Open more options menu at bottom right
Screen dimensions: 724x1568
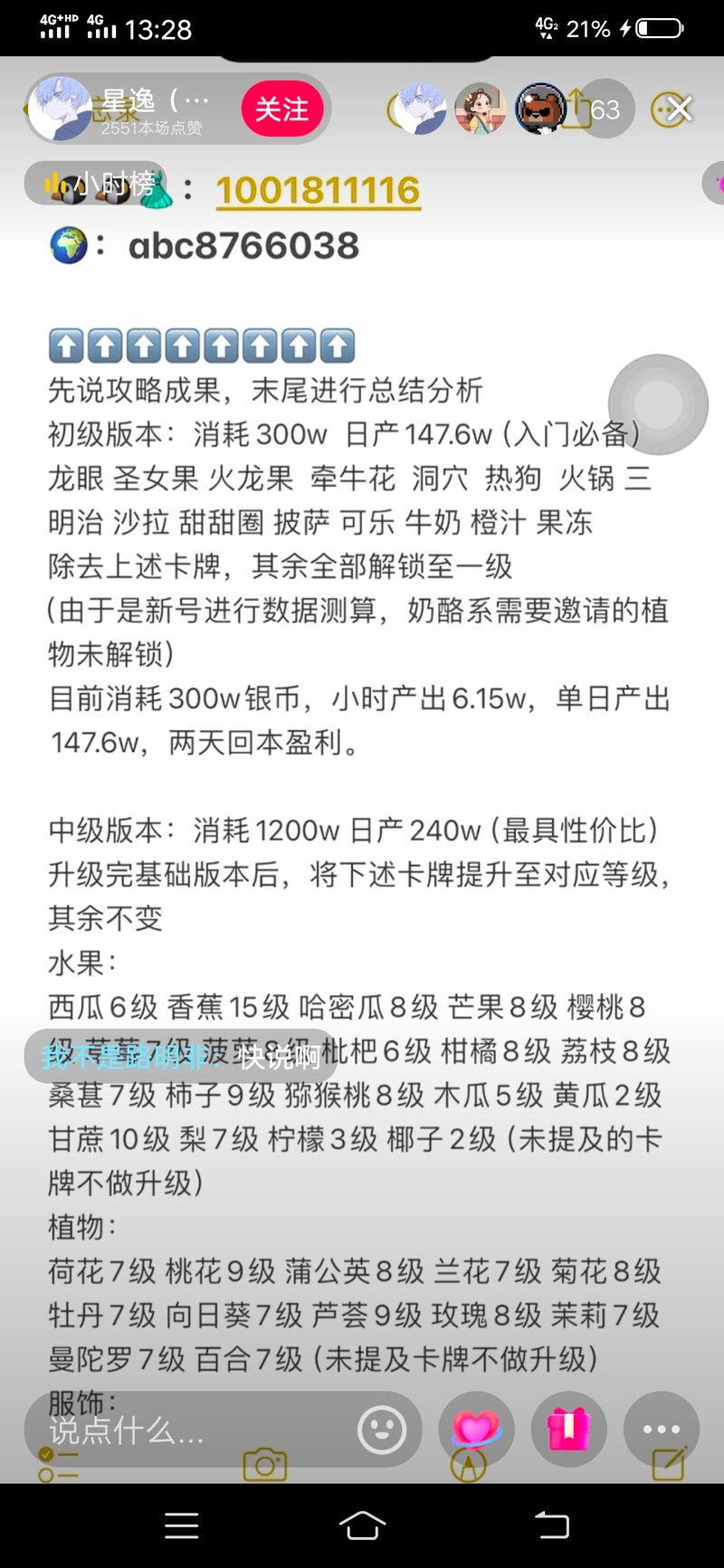click(661, 1430)
